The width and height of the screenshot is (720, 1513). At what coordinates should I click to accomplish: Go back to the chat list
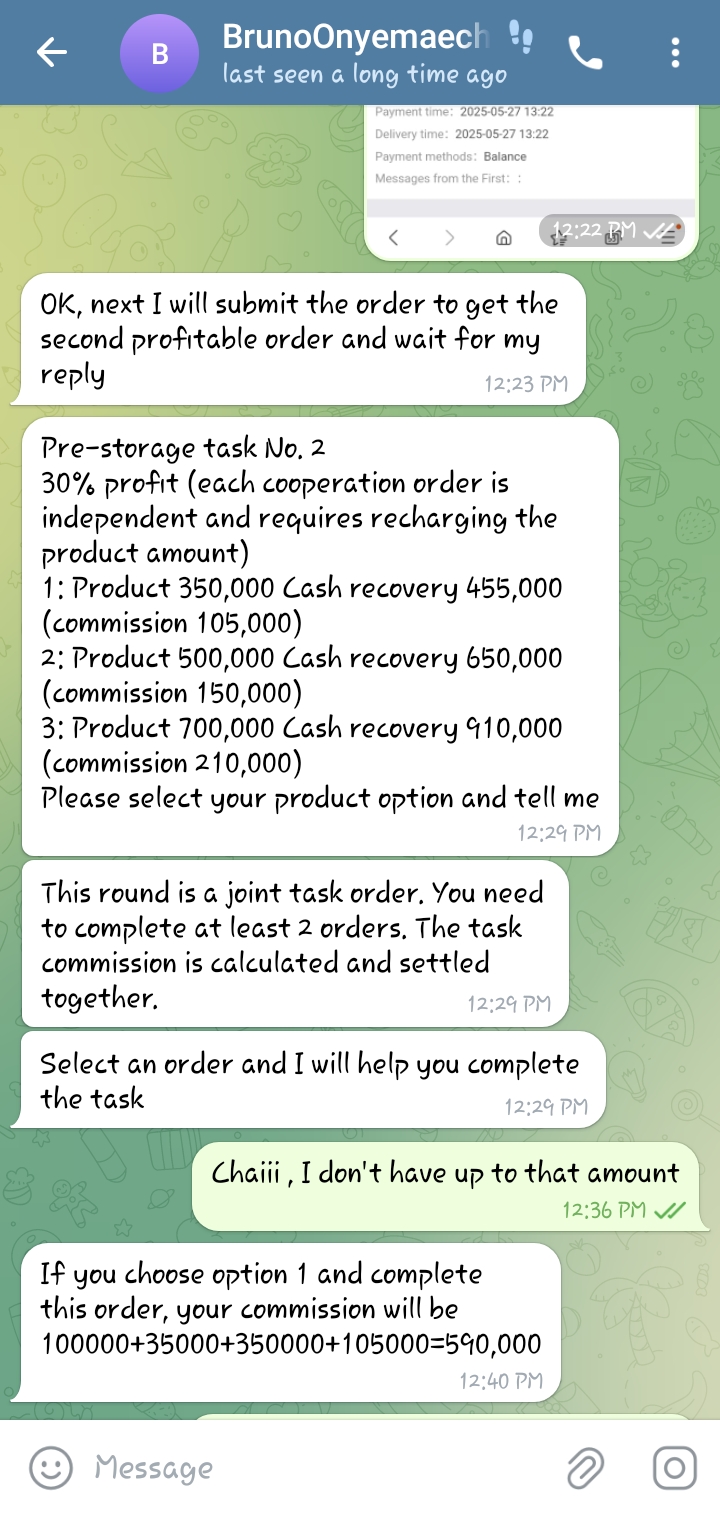(51, 53)
